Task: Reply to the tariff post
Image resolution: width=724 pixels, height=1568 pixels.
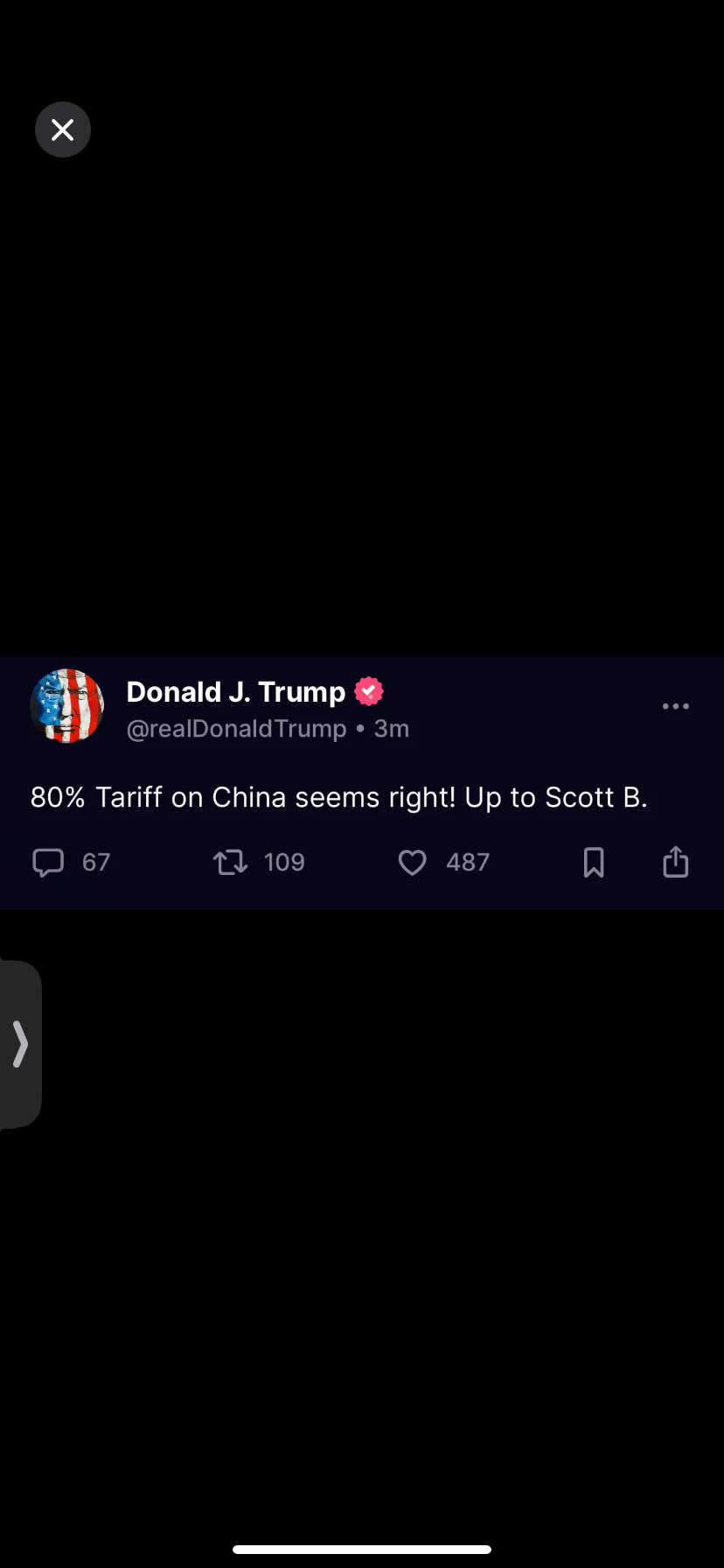Action: pyautogui.click(x=48, y=862)
